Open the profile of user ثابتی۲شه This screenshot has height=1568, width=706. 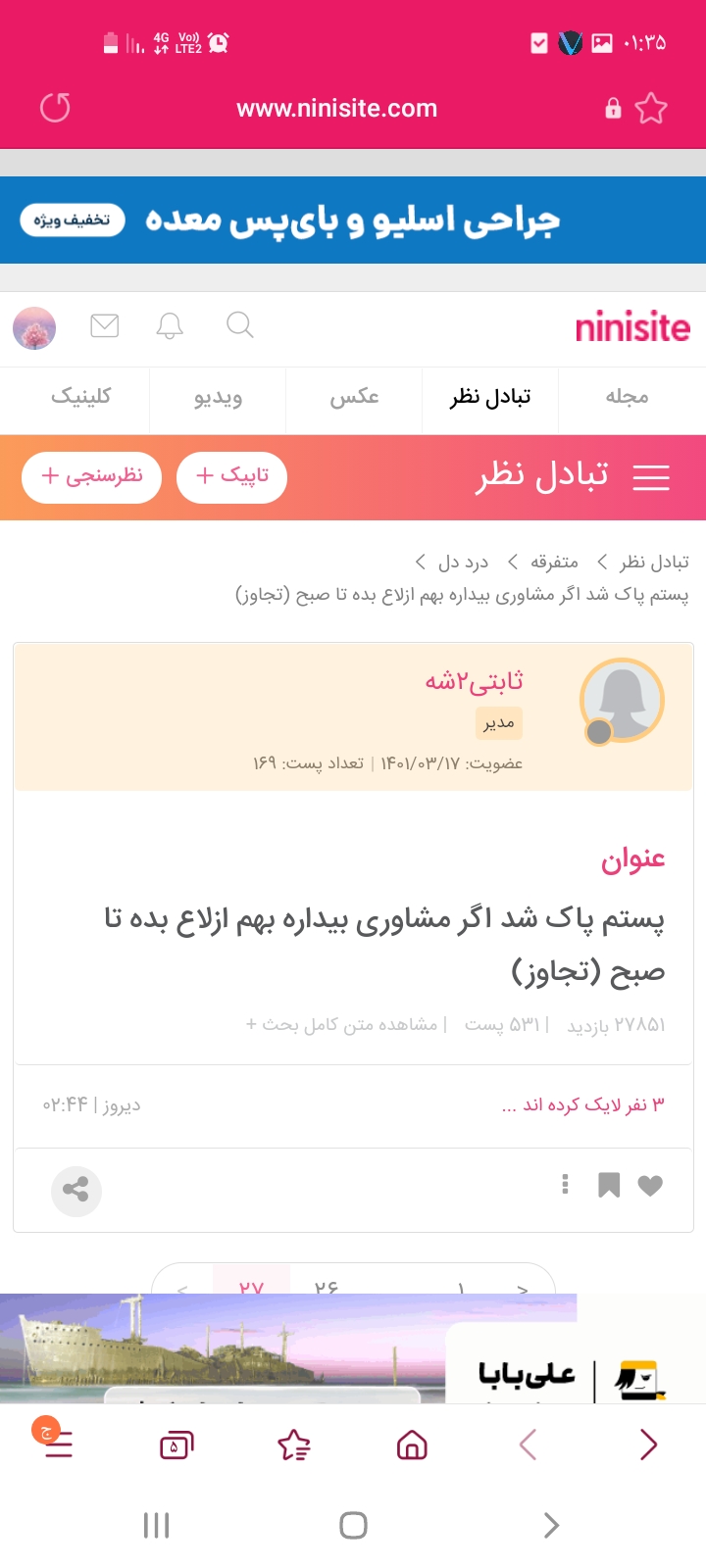pos(474,680)
